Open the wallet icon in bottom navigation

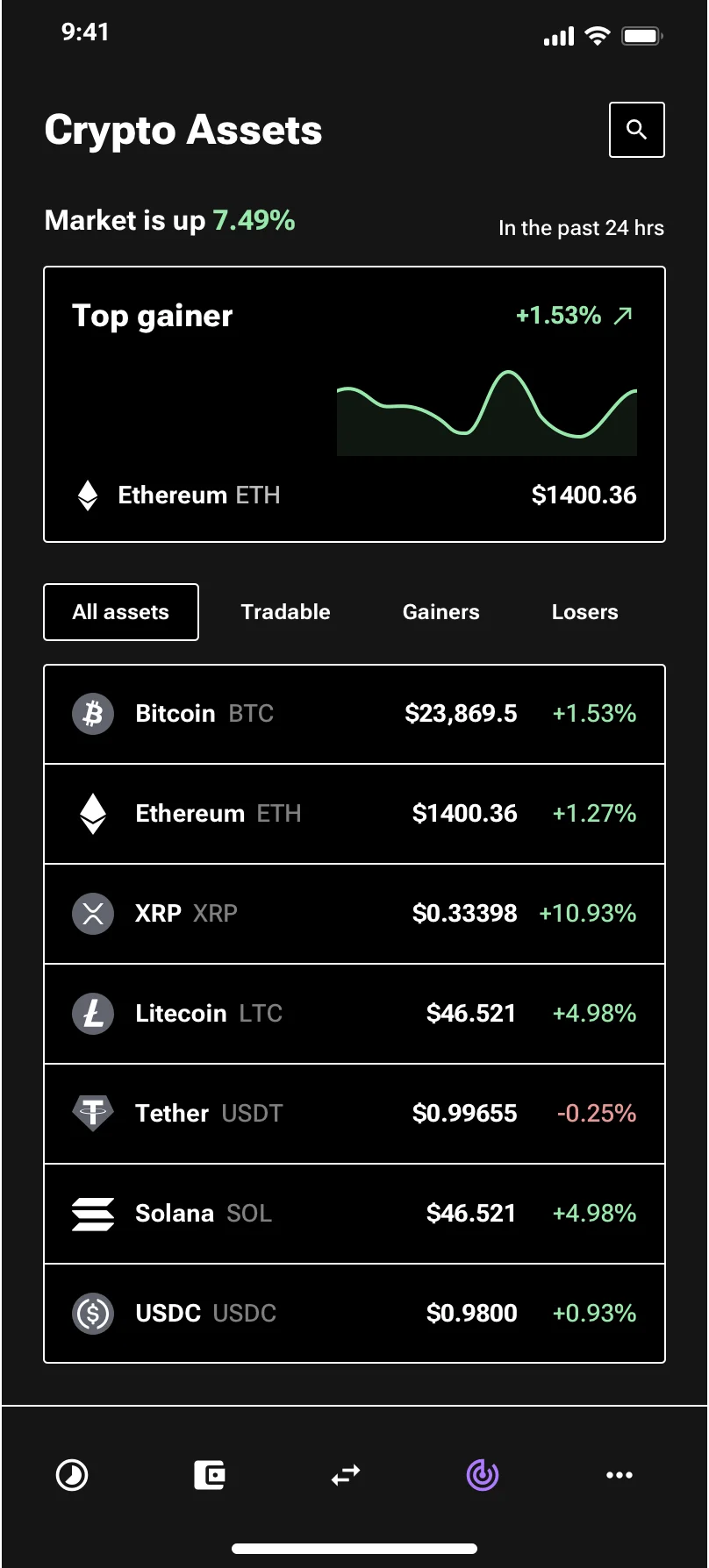pos(209,1475)
